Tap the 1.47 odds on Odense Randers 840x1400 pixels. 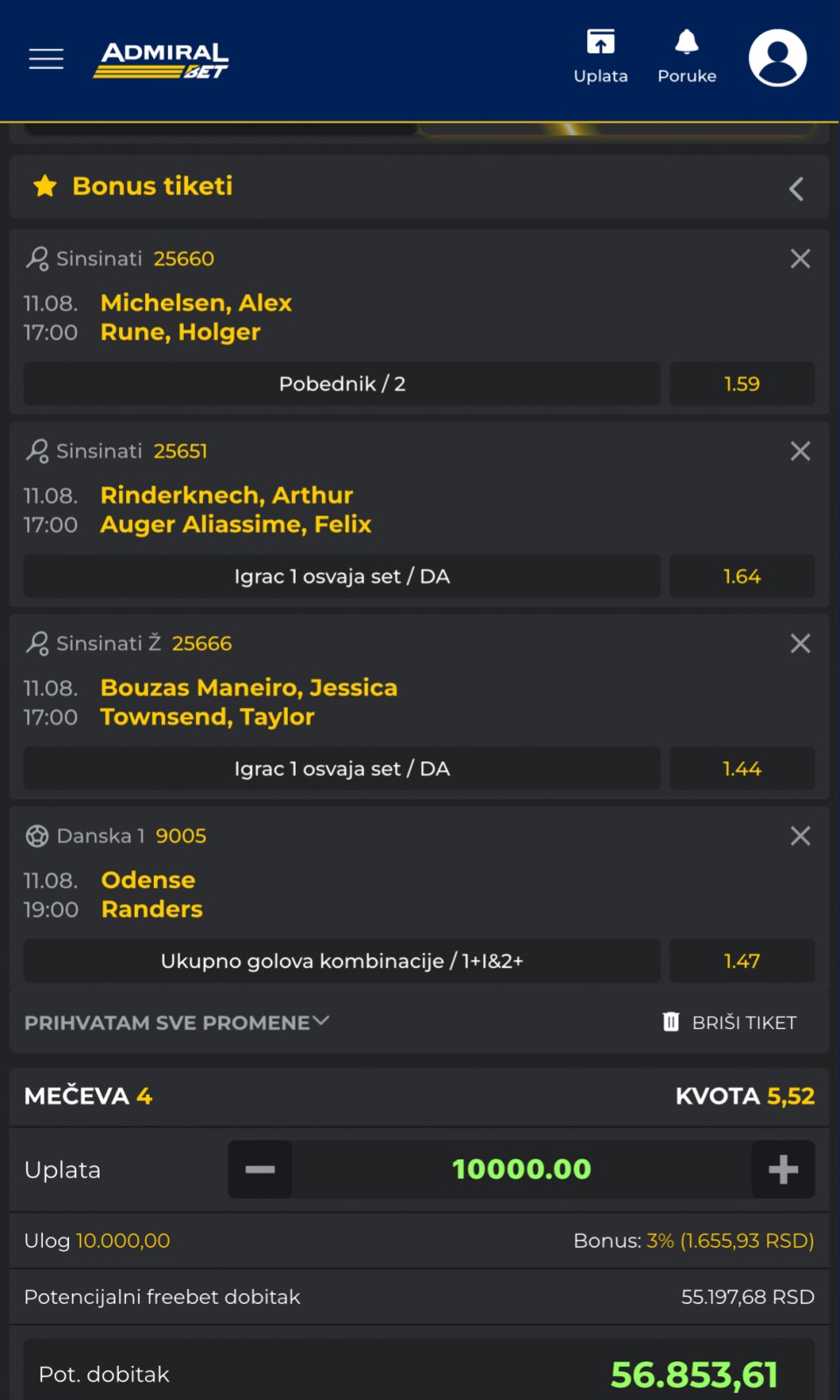point(742,961)
